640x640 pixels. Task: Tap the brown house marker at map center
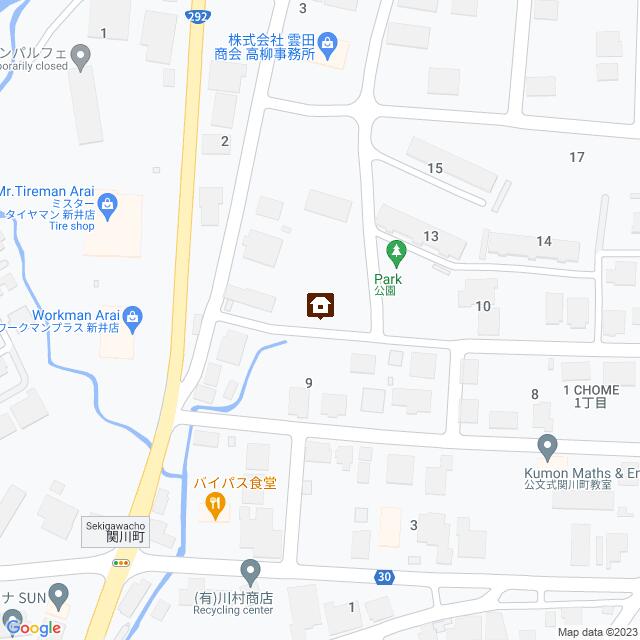[x=320, y=304]
